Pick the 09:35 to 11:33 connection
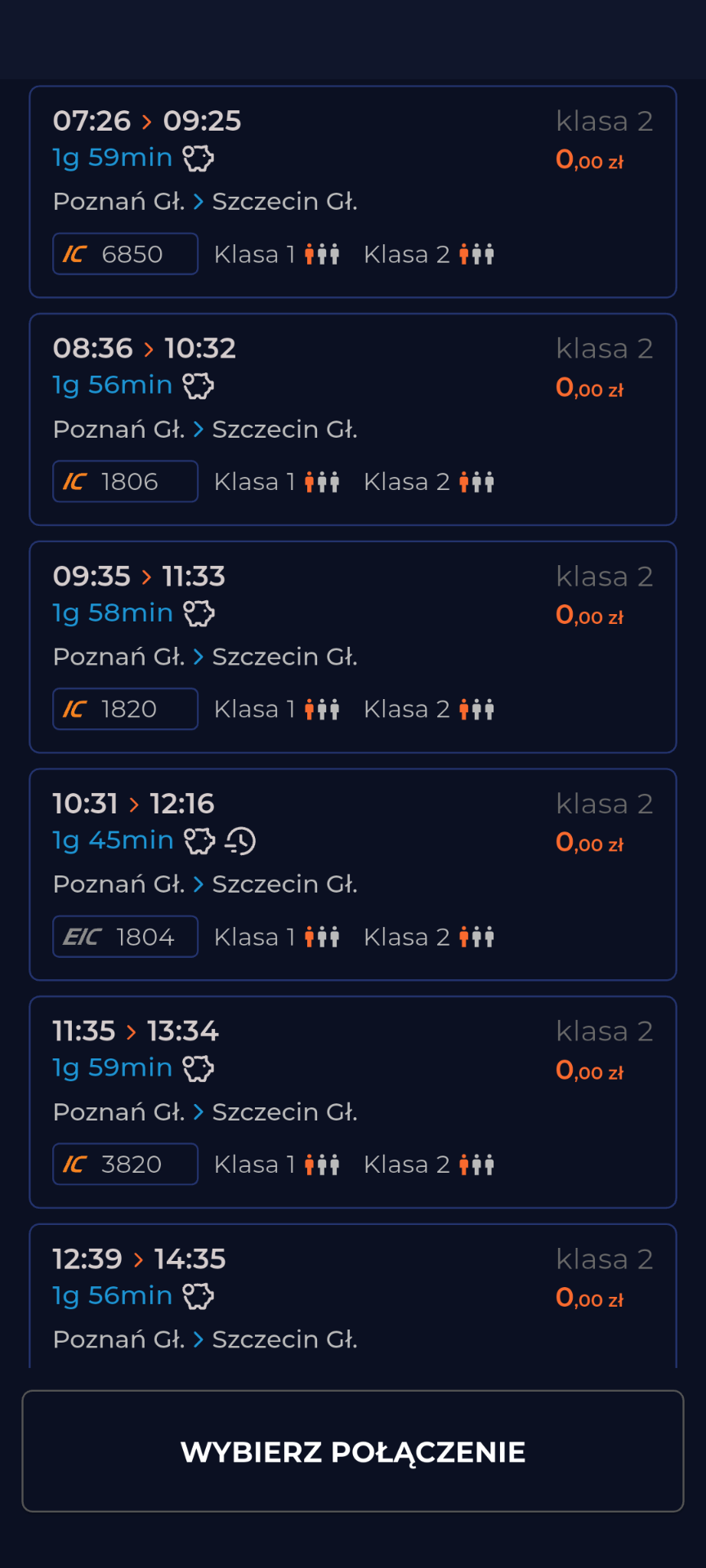Viewport: 706px width, 1568px height. point(352,647)
